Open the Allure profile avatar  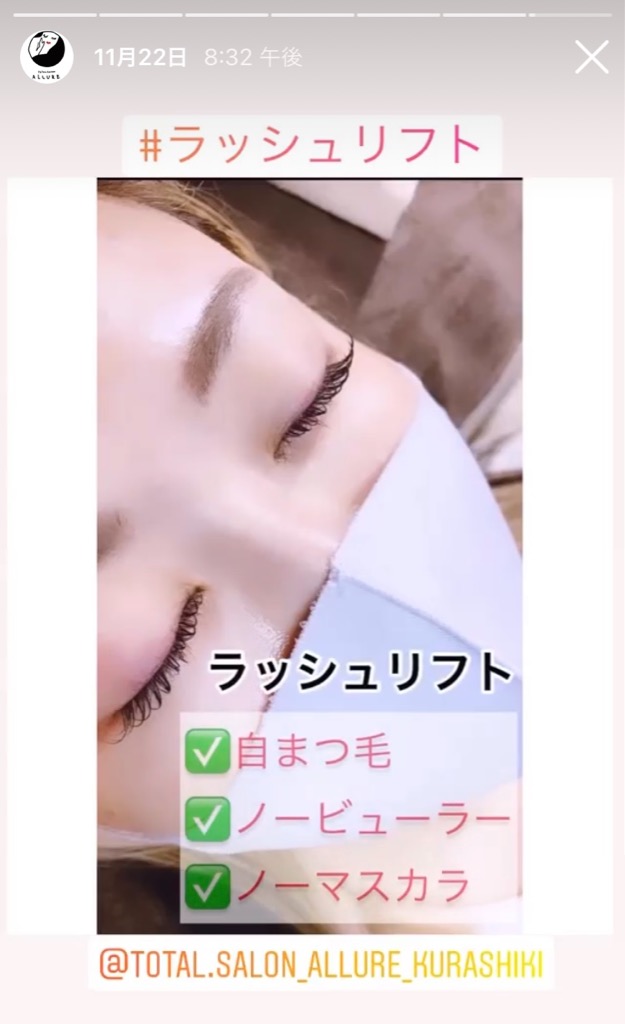coord(46,56)
